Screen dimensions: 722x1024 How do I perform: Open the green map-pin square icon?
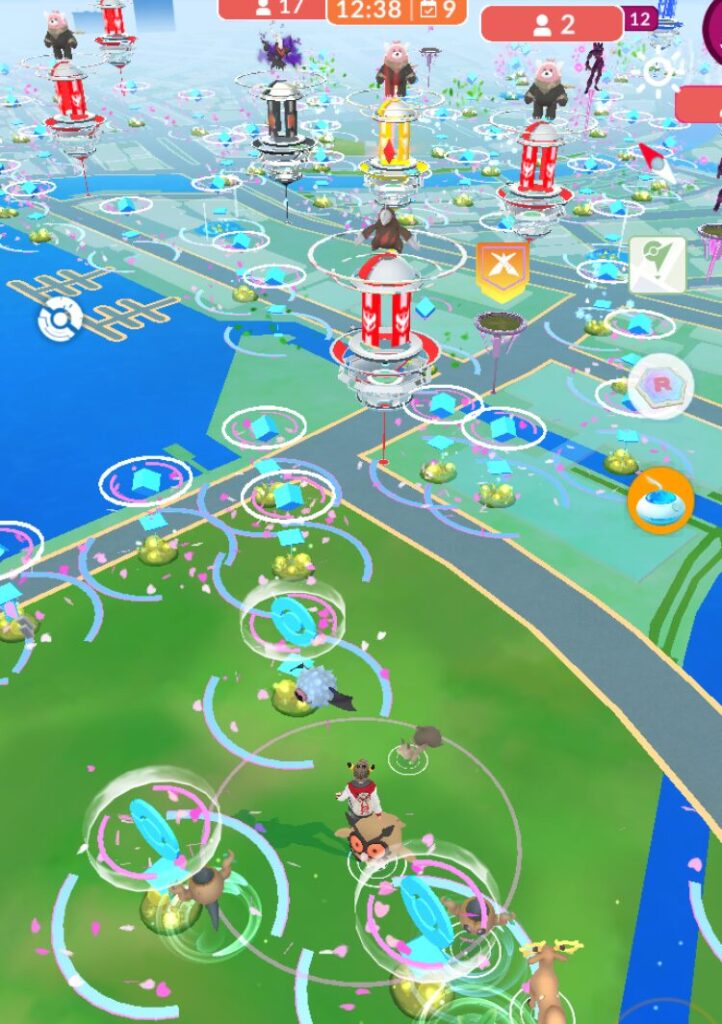657,265
